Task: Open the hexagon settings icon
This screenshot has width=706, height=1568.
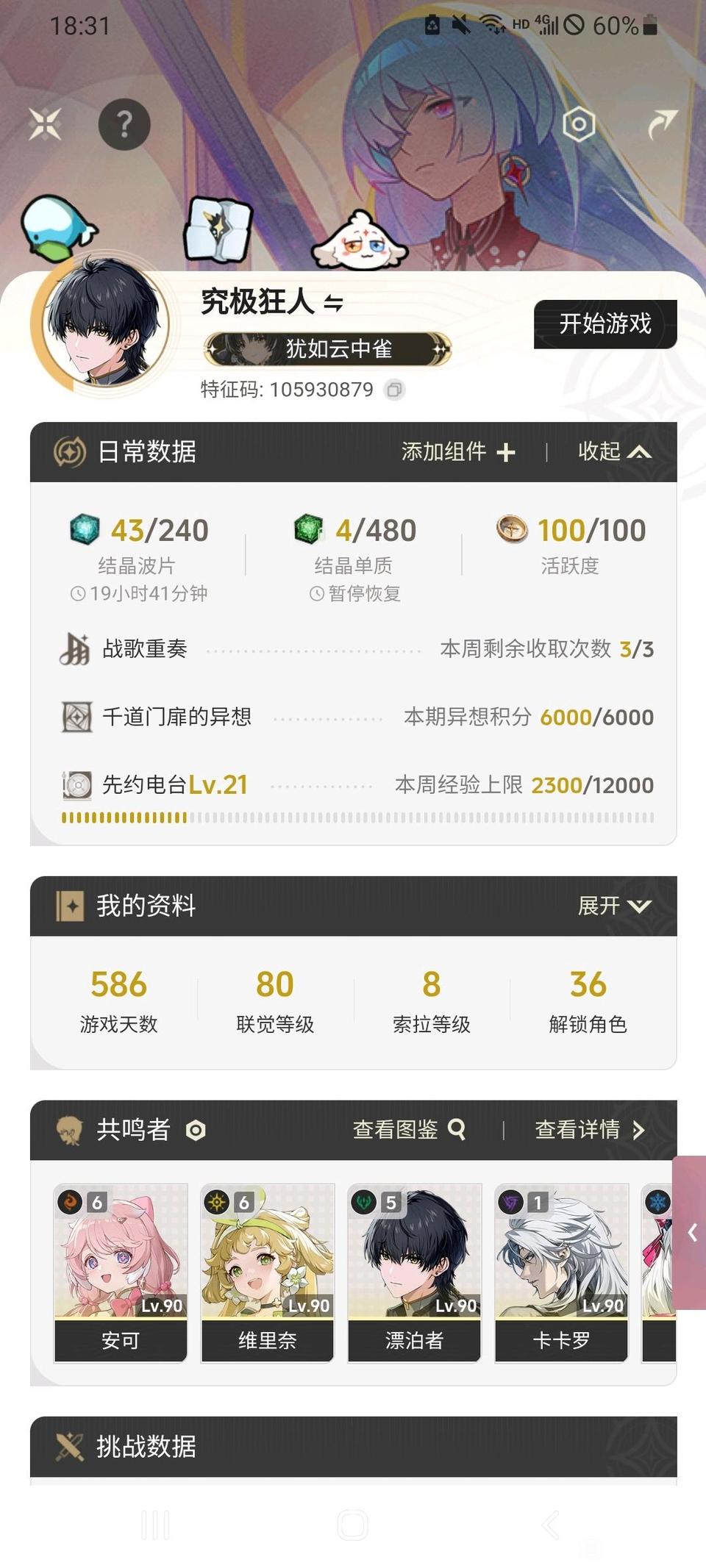Action: tap(579, 124)
